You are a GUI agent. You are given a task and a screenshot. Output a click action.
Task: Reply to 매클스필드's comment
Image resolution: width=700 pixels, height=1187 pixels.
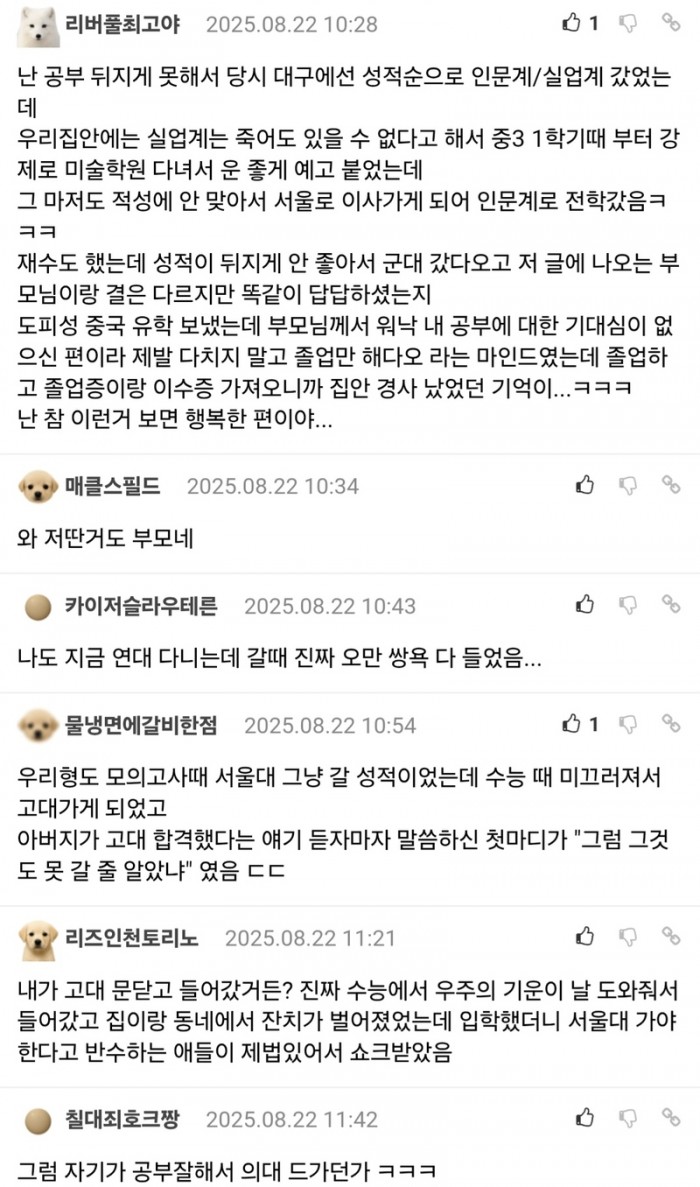[670, 486]
